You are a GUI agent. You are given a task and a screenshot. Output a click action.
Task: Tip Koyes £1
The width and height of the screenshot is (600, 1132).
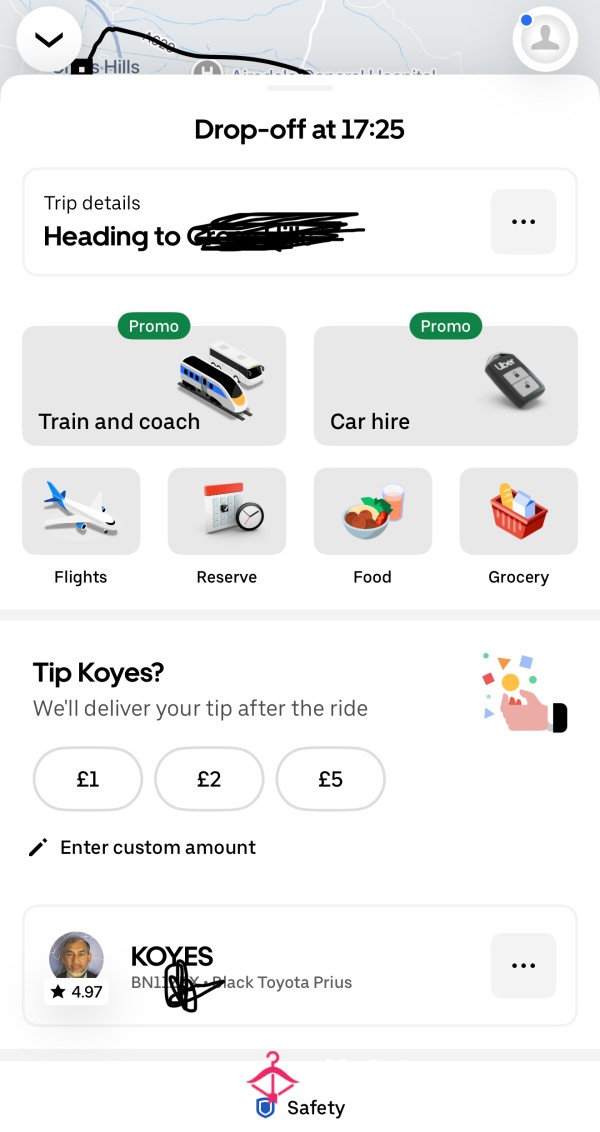88,779
